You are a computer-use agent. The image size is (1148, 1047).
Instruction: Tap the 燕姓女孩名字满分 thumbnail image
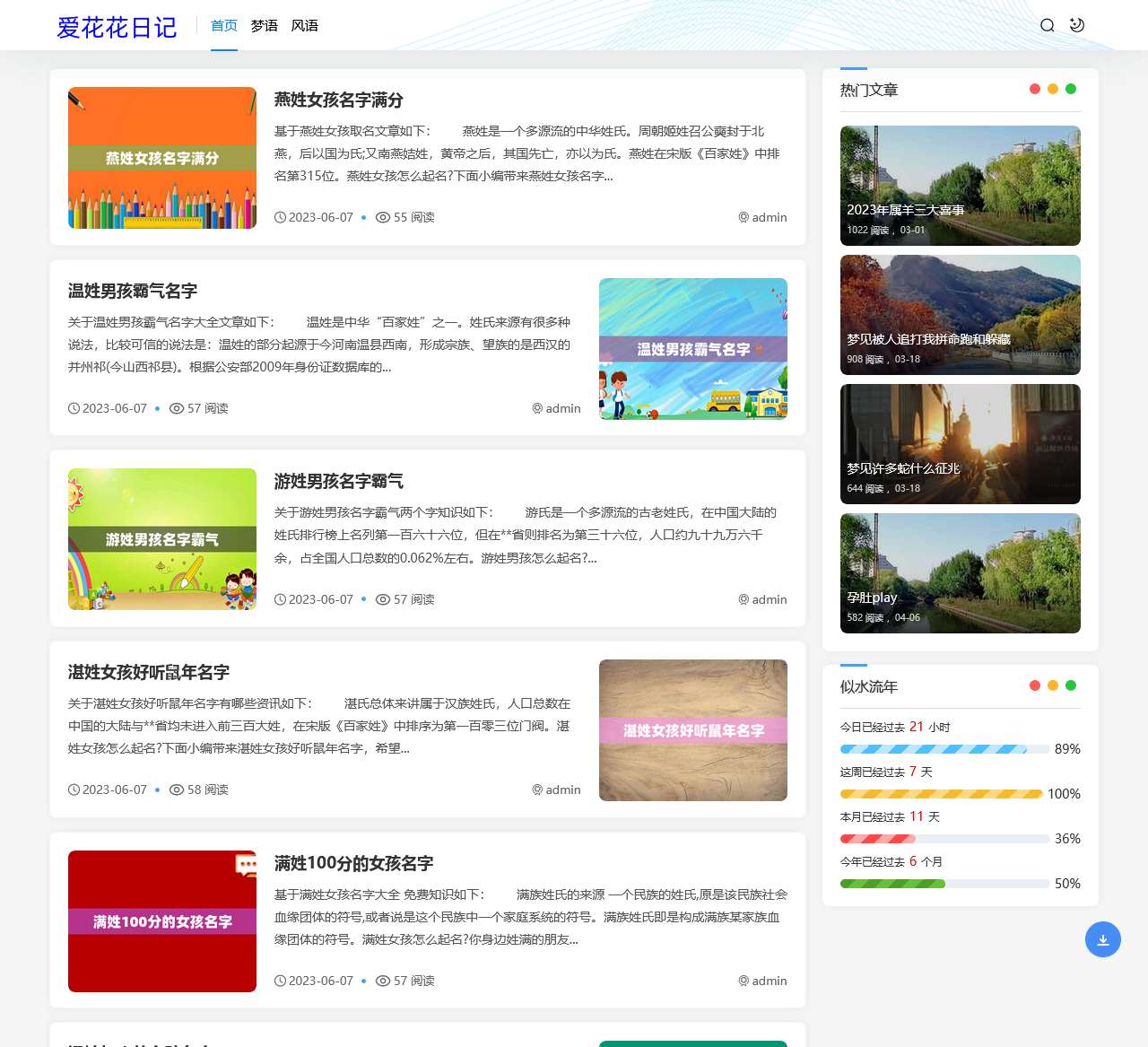click(162, 158)
